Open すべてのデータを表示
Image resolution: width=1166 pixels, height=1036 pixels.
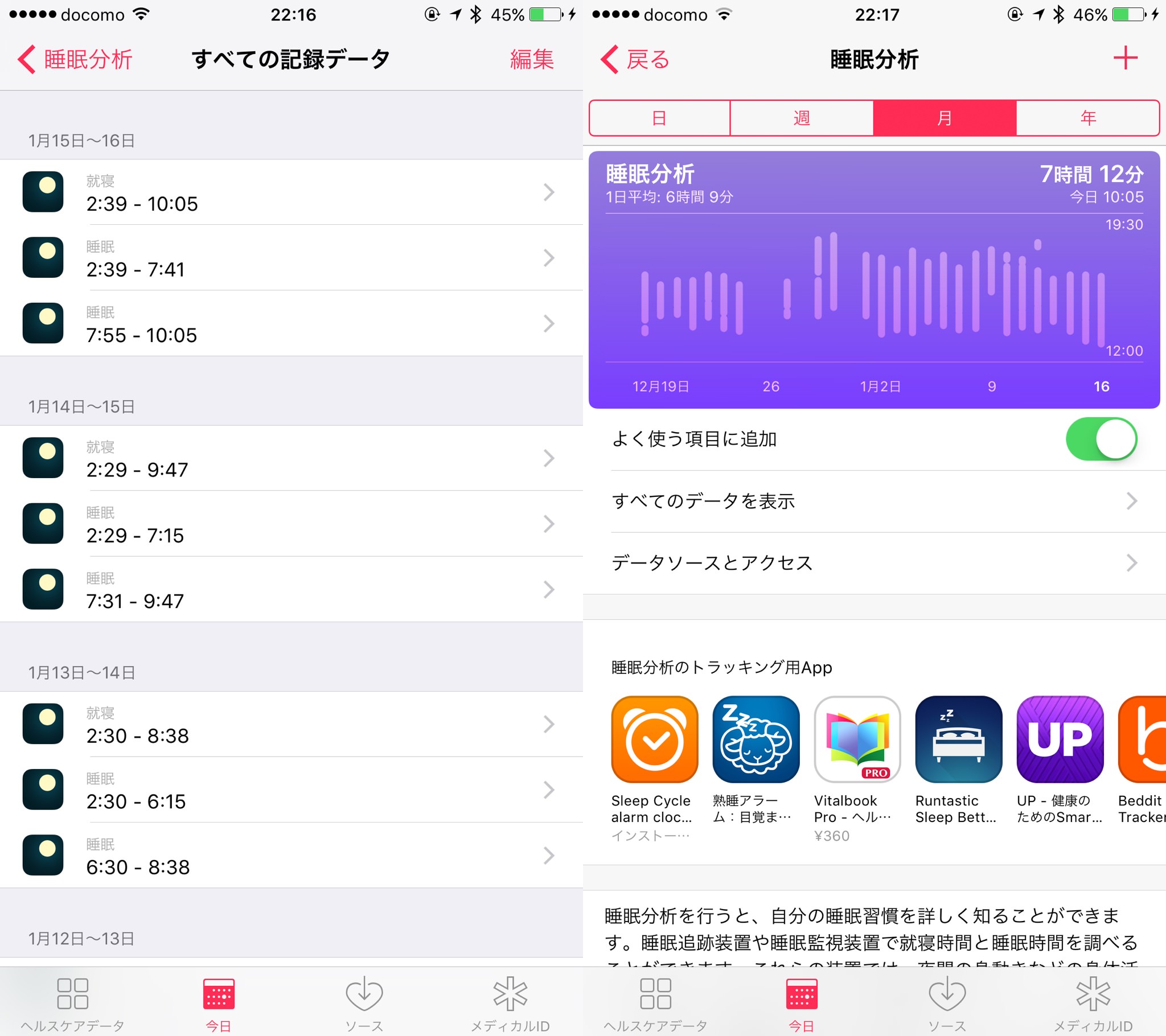click(x=874, y=501)
